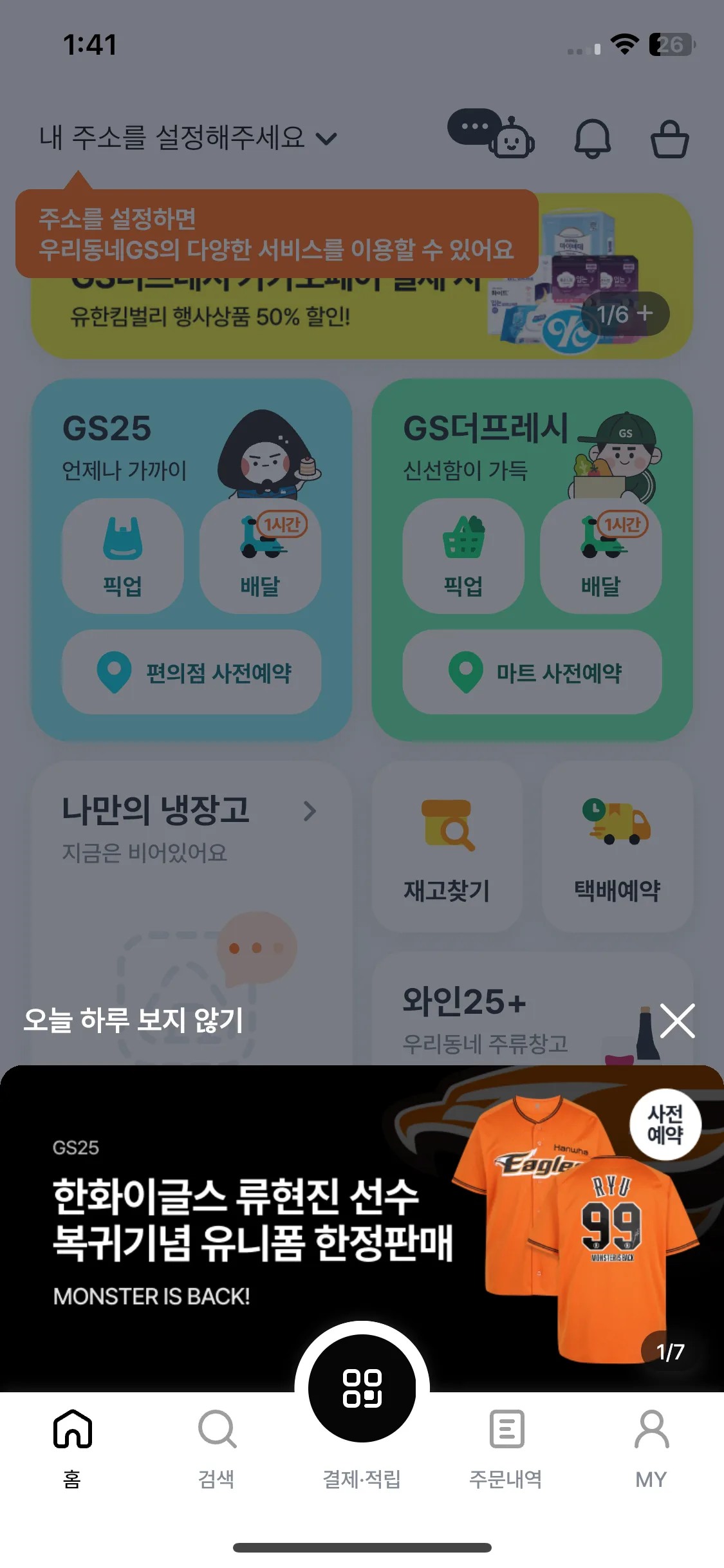Image resolution: width=724 pixels, height=1568 pixels.
Task: Open 마트 사전예약
Action: click(532, 672)
